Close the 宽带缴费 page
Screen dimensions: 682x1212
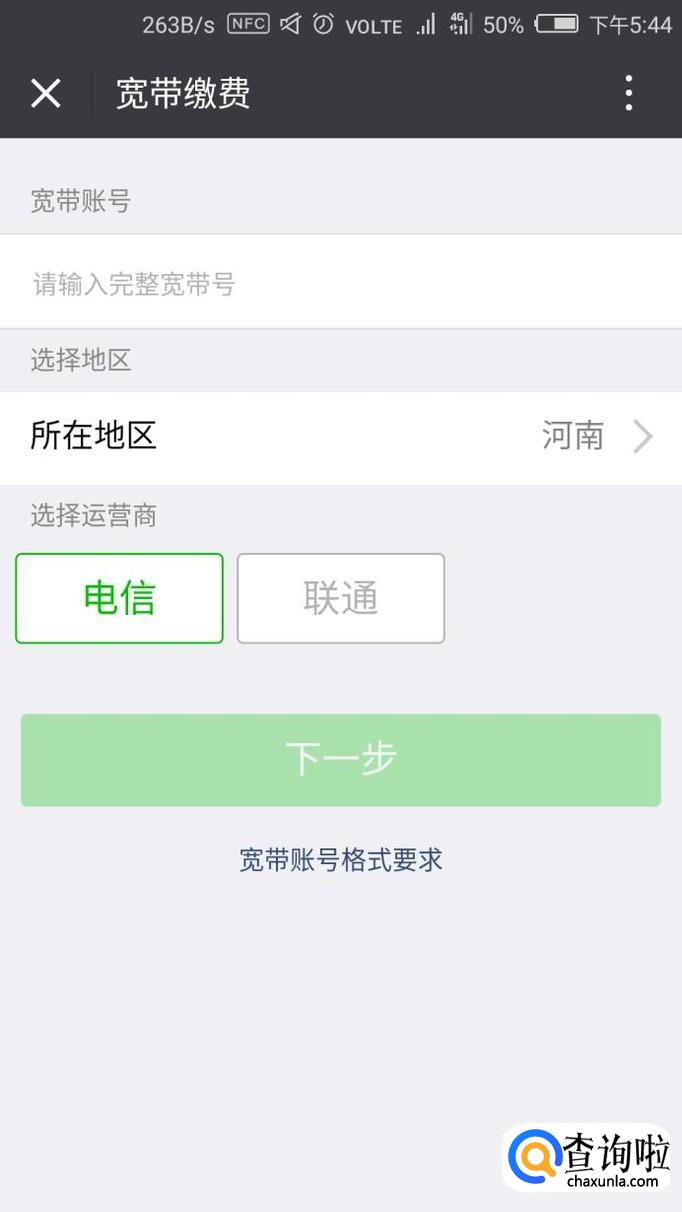46,94
